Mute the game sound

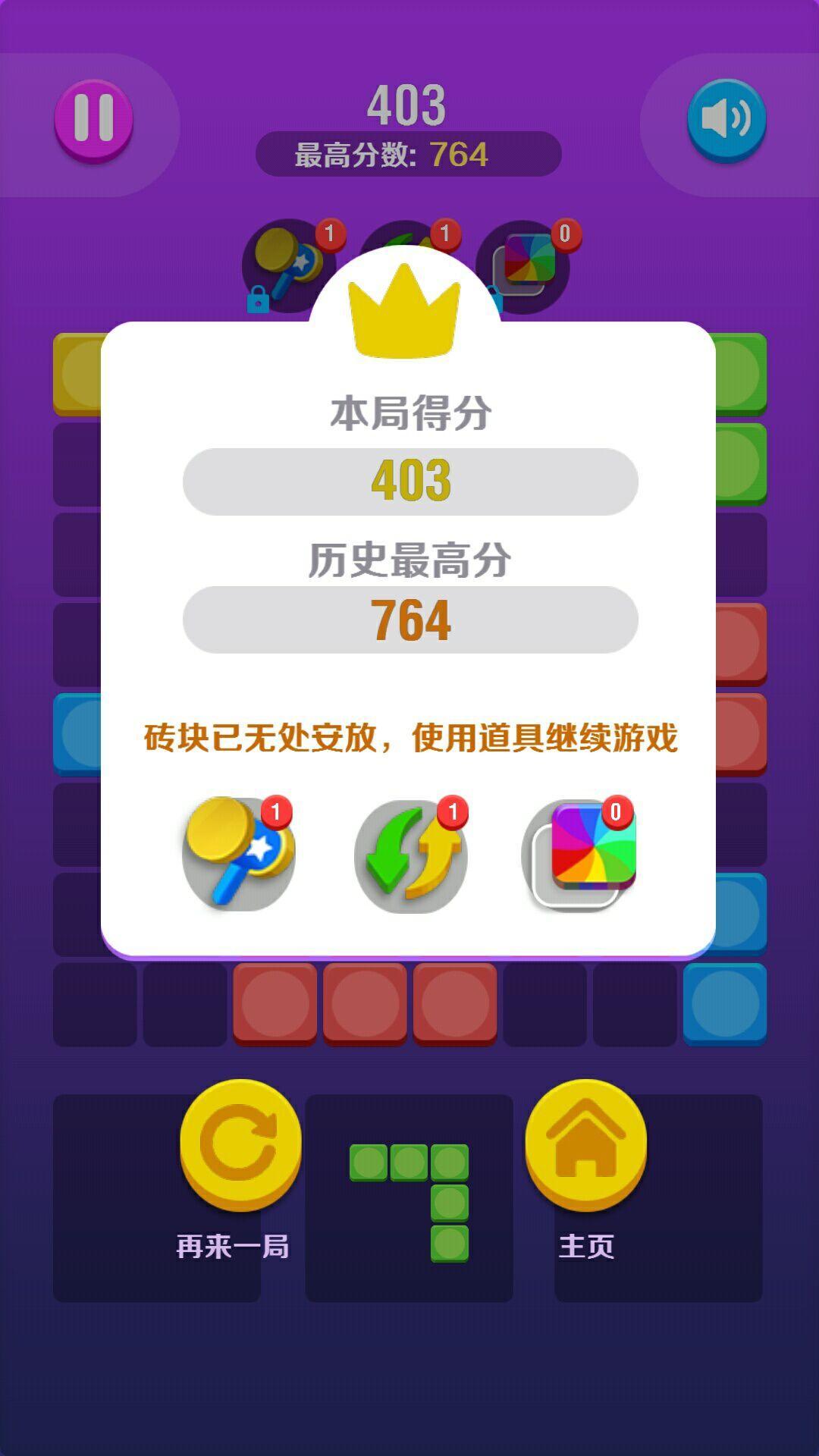[x=726, y=120]
